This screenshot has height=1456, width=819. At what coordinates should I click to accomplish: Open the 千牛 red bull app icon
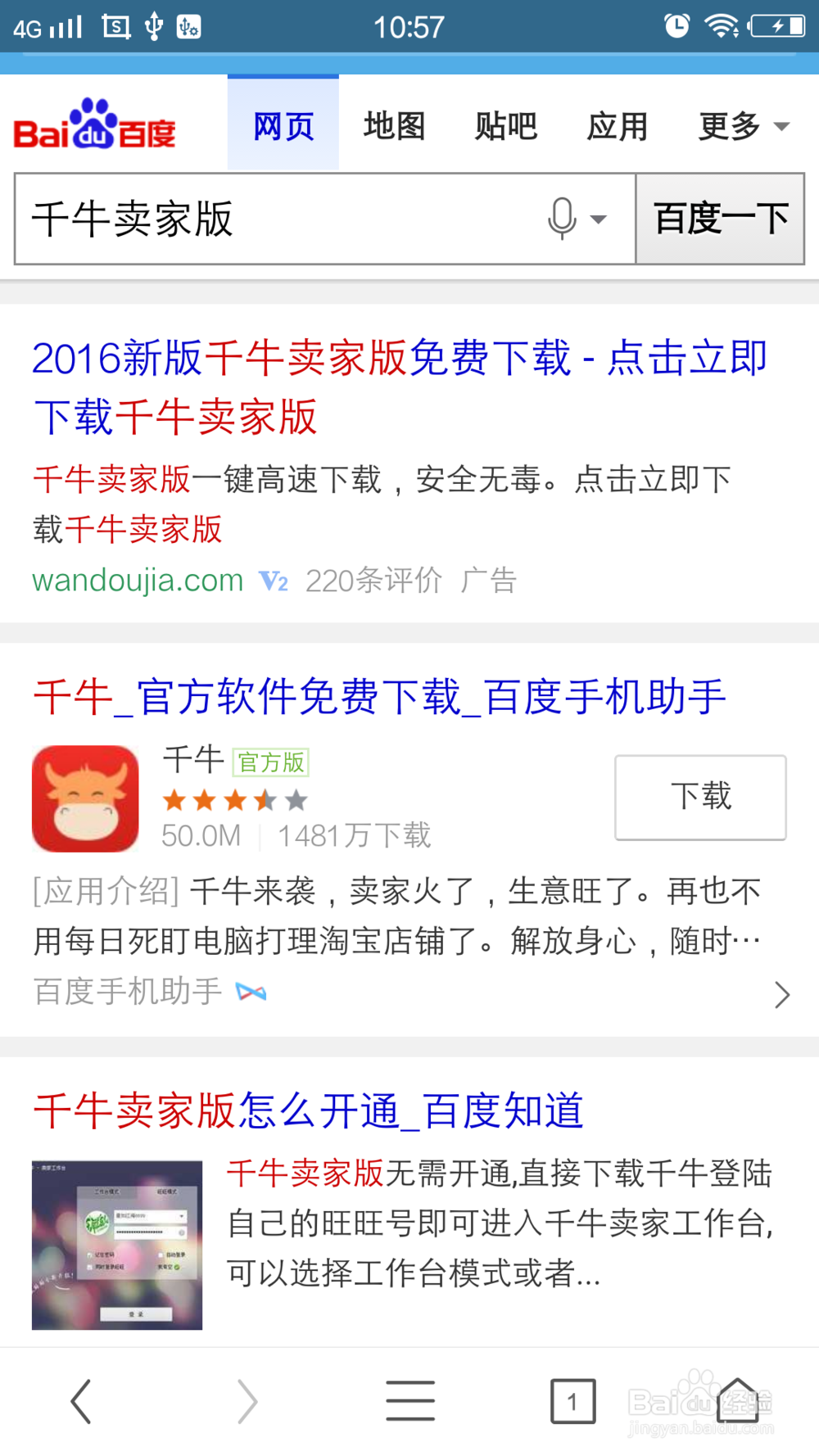85,798
